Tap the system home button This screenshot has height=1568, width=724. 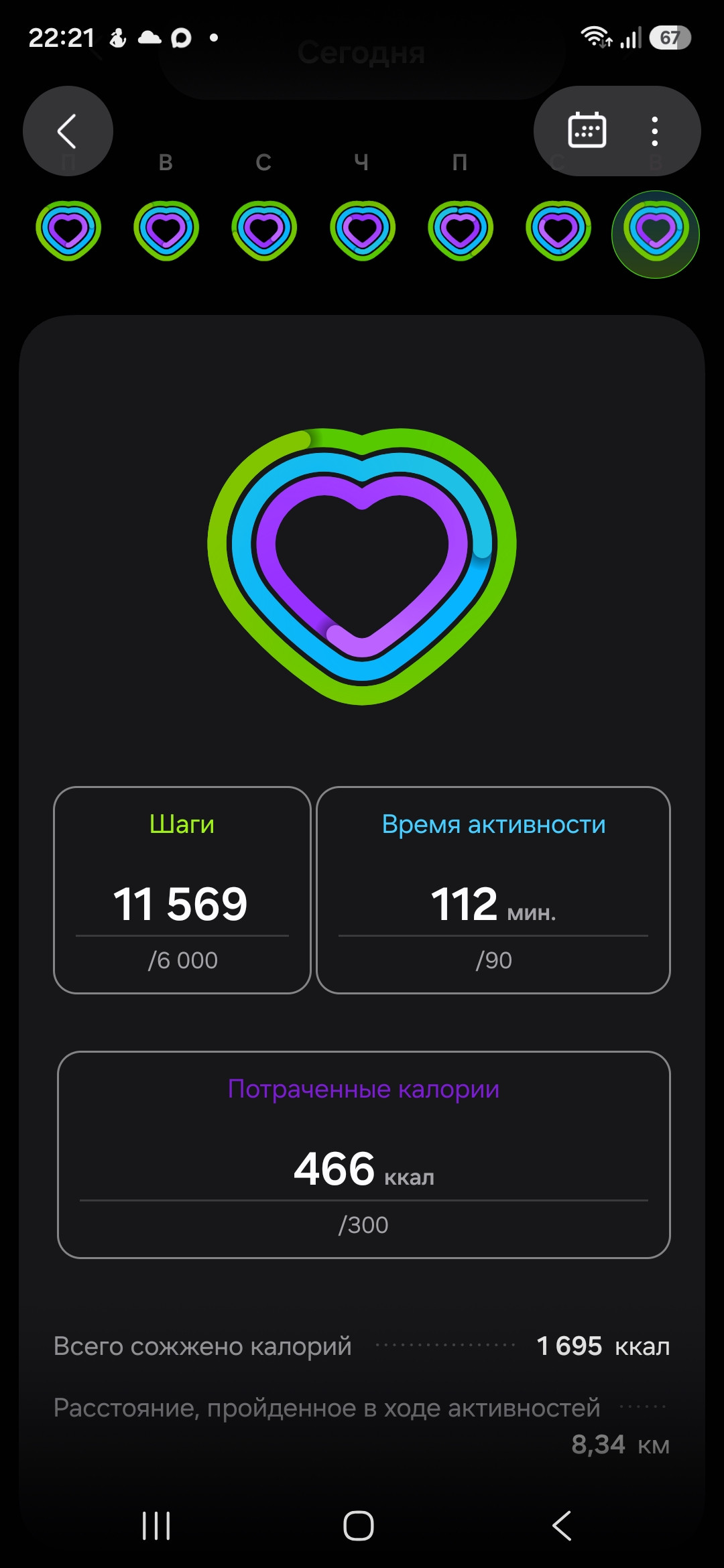click(x=359, y=1526)
